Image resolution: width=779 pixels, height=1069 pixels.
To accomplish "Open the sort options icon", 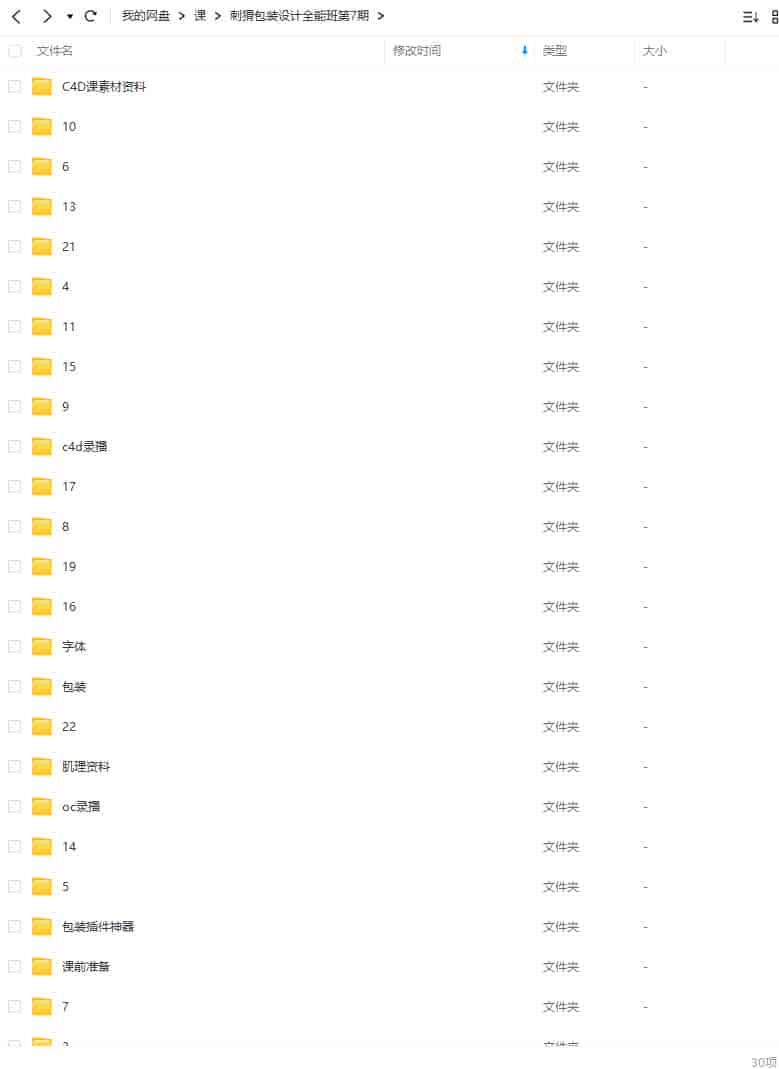I will [x=750, y=16].
